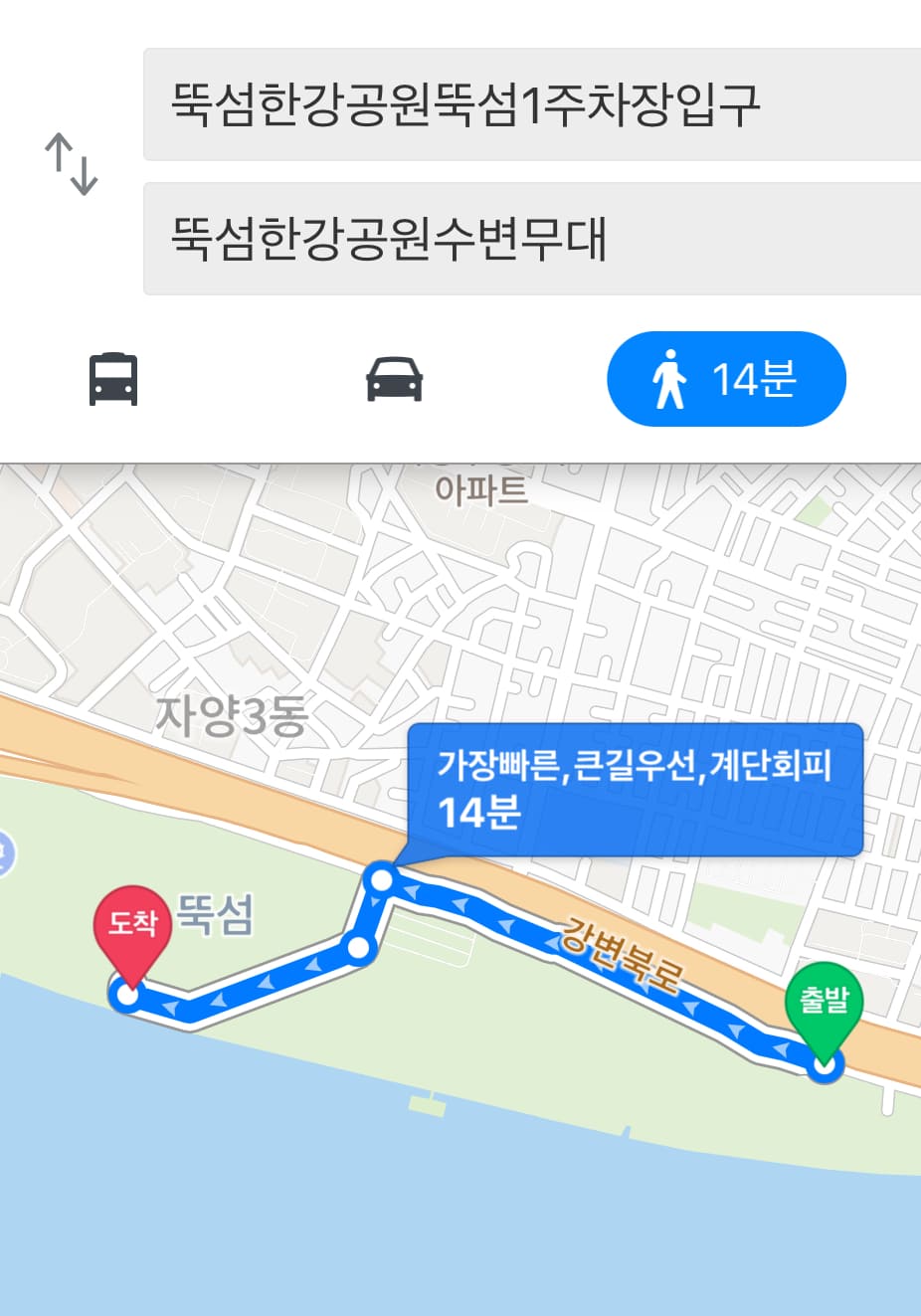Click the swap origin and destination arrows
This screenshot has width=921, height=1316.
coord(70,159)
